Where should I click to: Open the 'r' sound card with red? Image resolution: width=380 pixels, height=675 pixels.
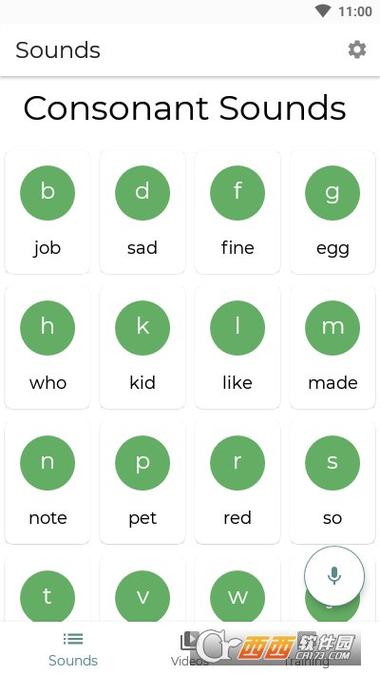click(238, 482)
